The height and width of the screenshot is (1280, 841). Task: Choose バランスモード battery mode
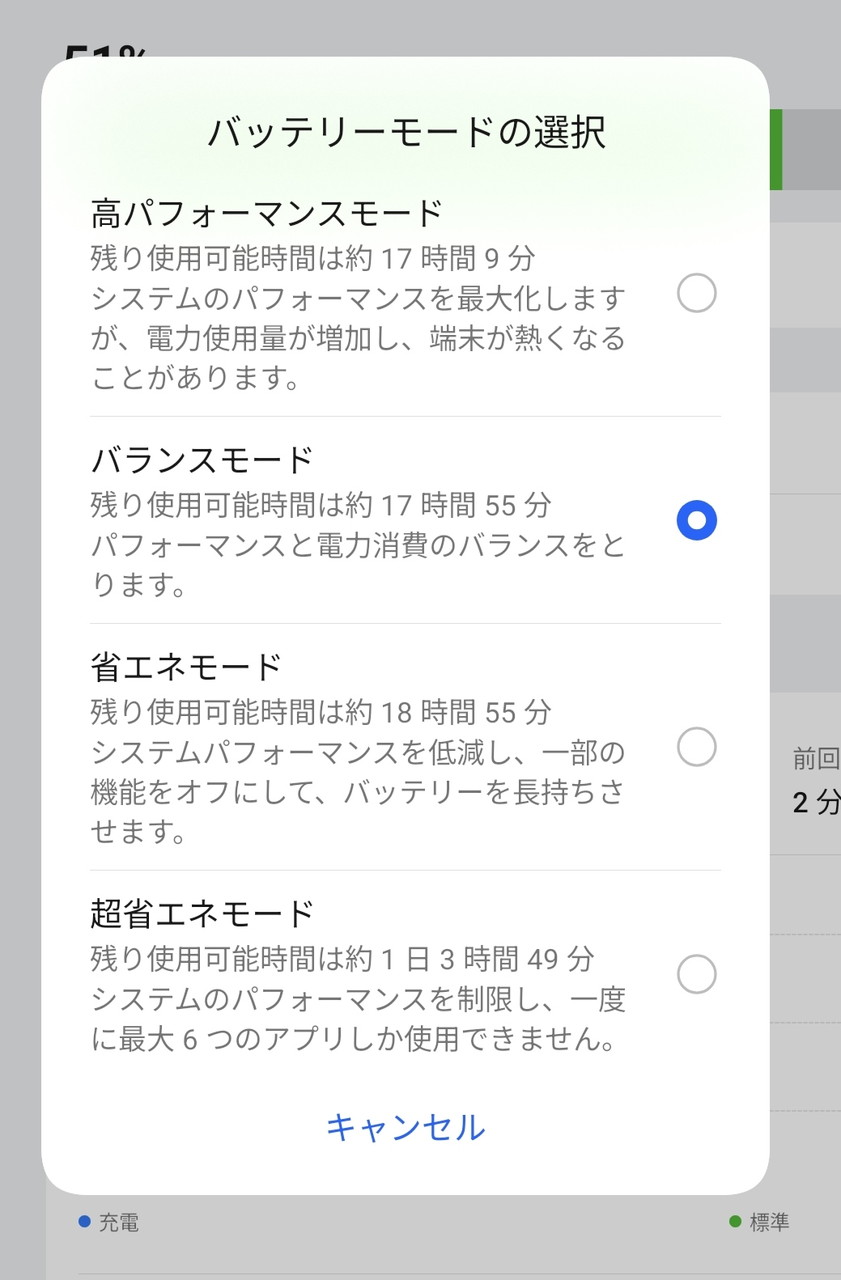(x=696, y=520)
